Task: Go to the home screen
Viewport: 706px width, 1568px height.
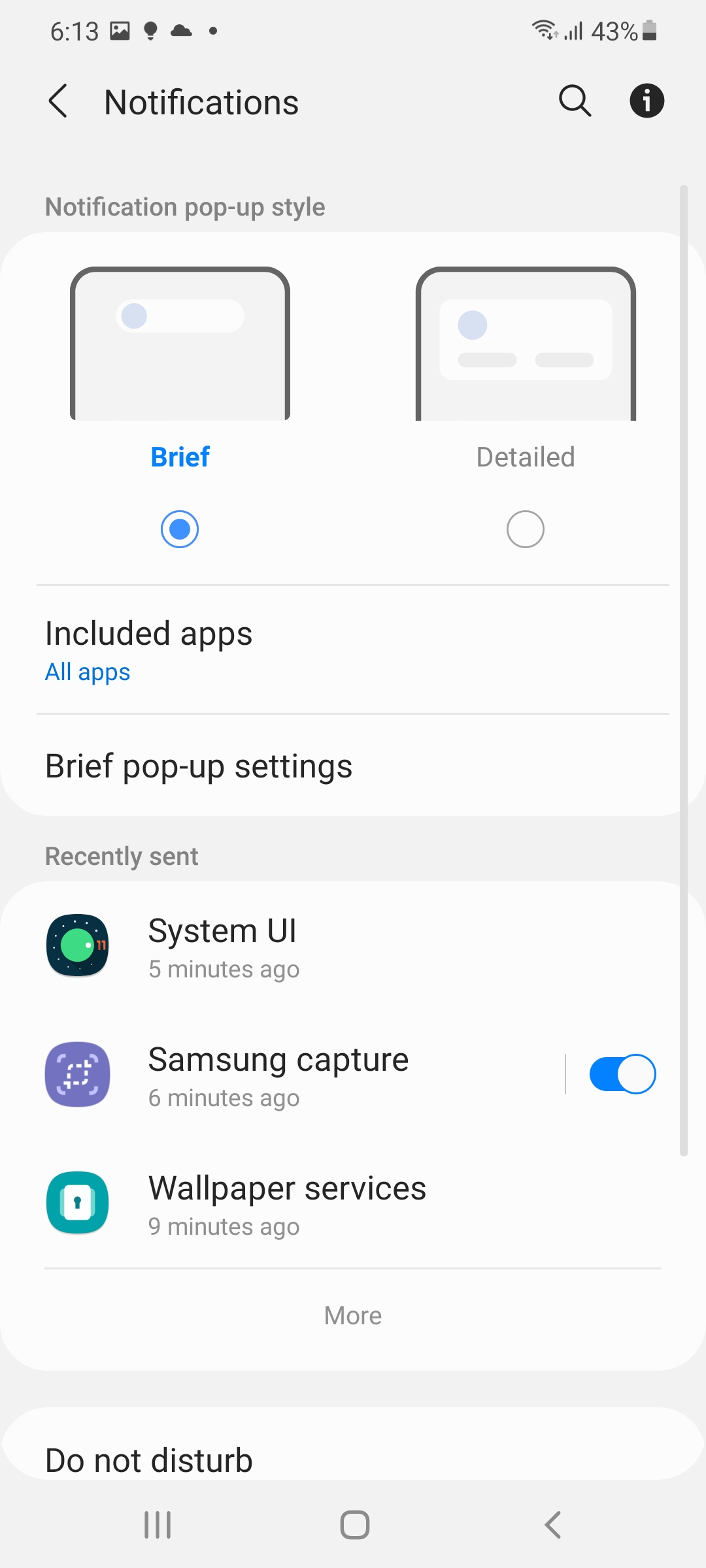Action: click(x=354, y=1525)
